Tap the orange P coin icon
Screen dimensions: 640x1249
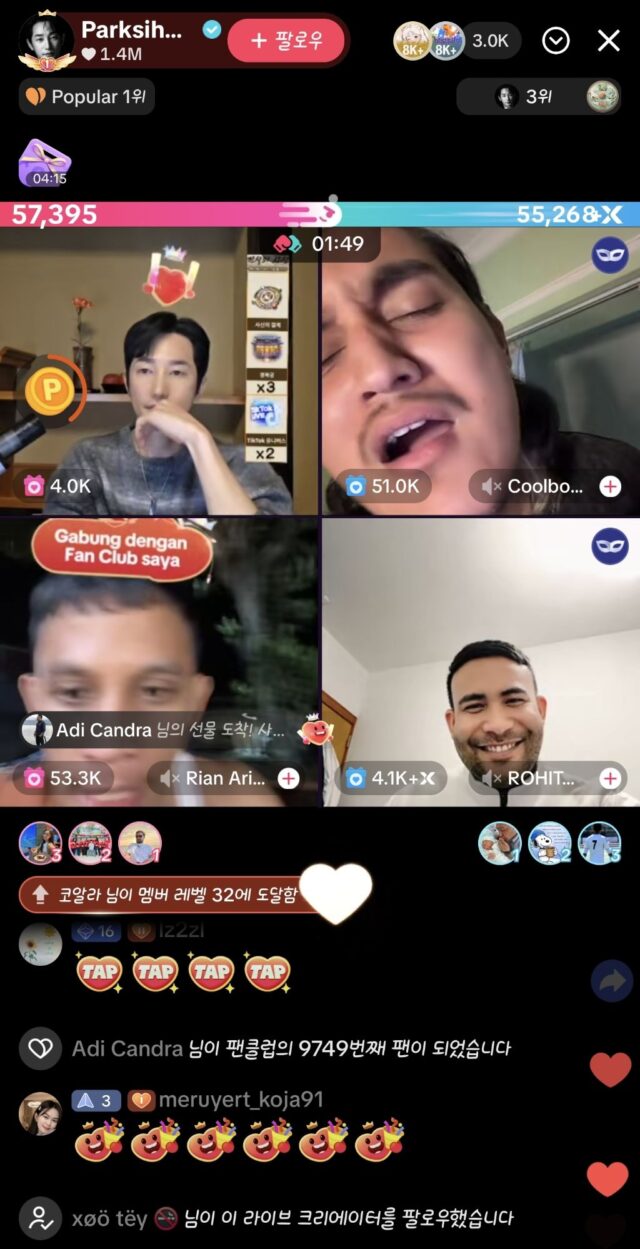(x=46, y=391)
